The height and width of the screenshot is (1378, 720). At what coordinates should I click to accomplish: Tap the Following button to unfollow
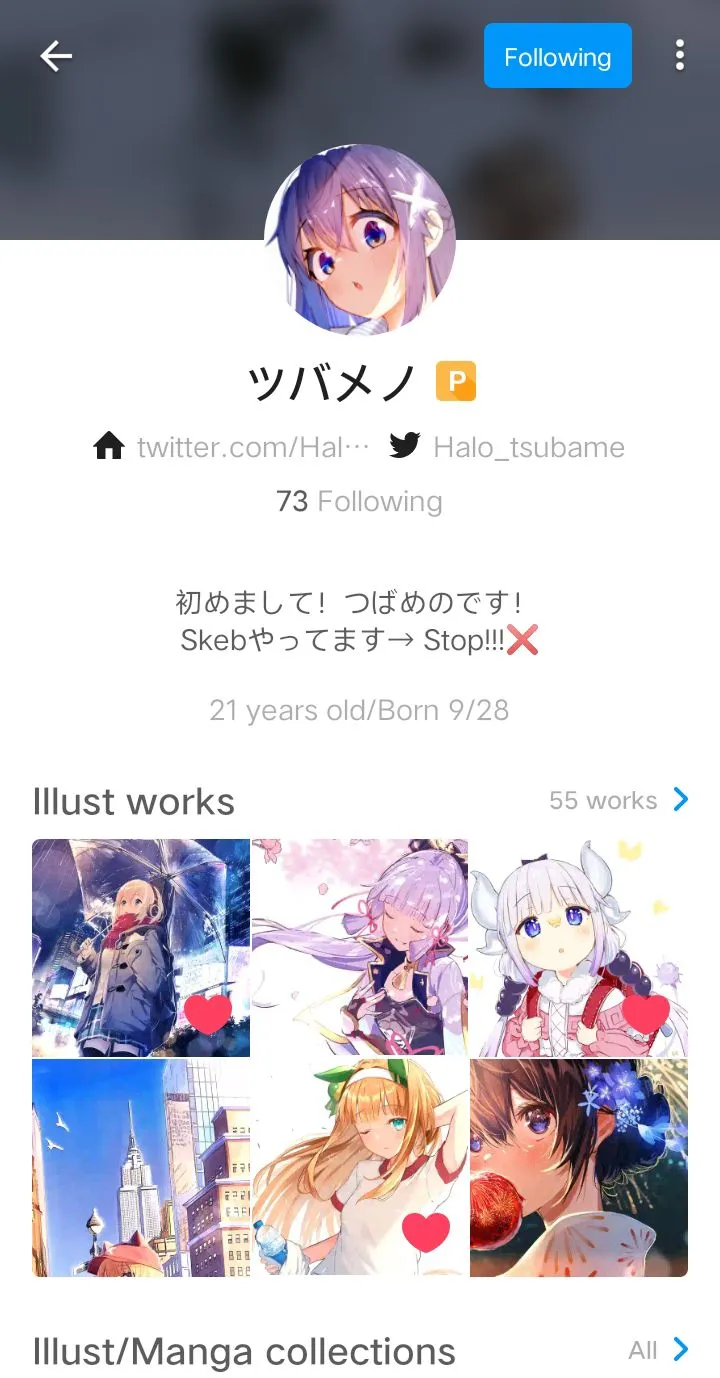coord(557,57)
